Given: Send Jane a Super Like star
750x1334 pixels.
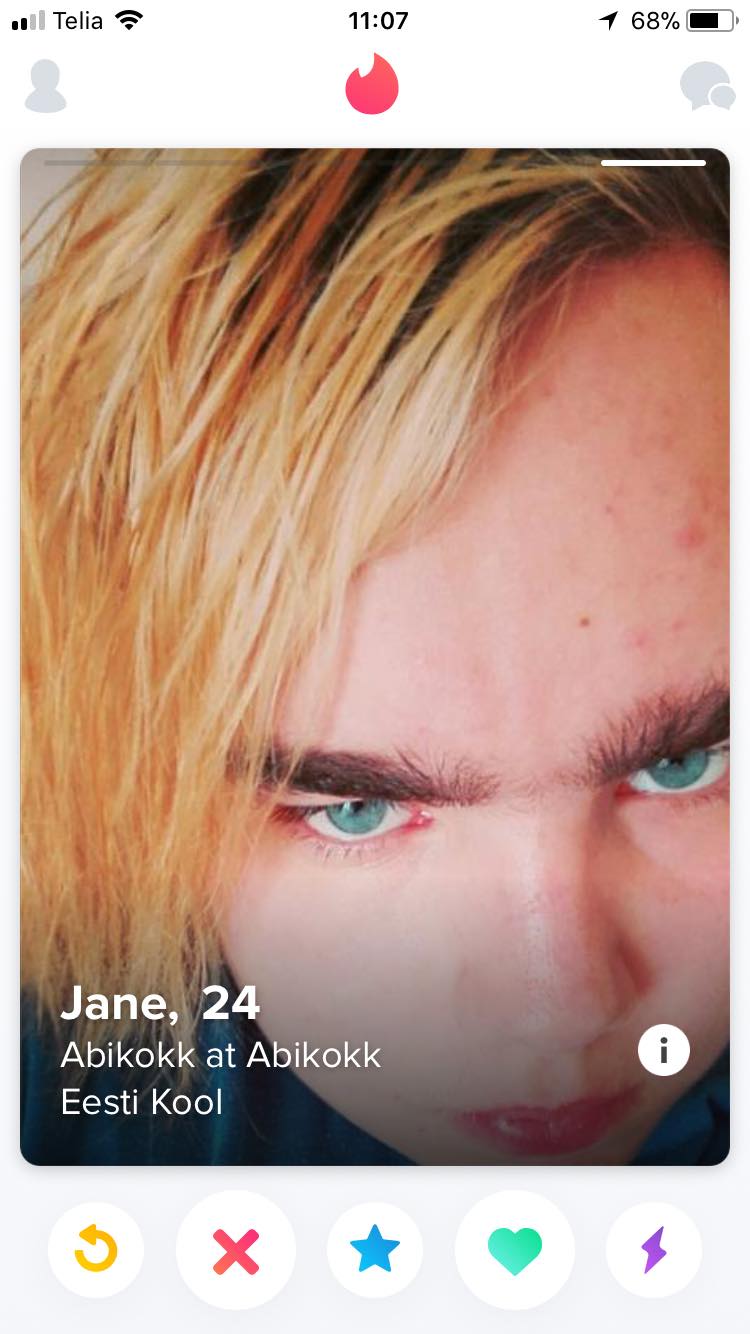Looking at the screenshot, I should [x=375, y=1250].
